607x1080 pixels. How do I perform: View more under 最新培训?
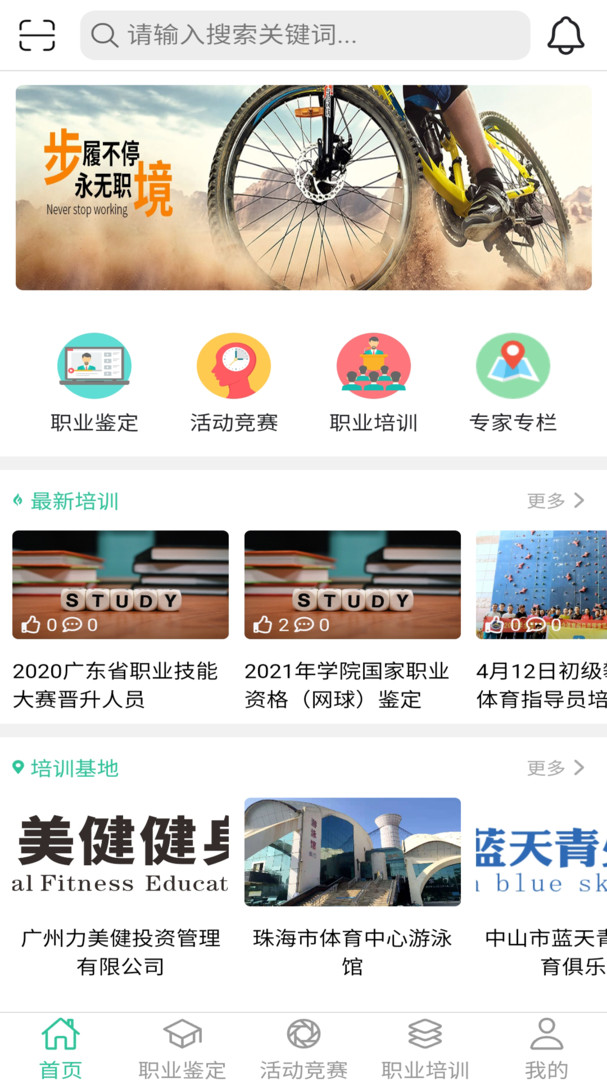point(555,501)
